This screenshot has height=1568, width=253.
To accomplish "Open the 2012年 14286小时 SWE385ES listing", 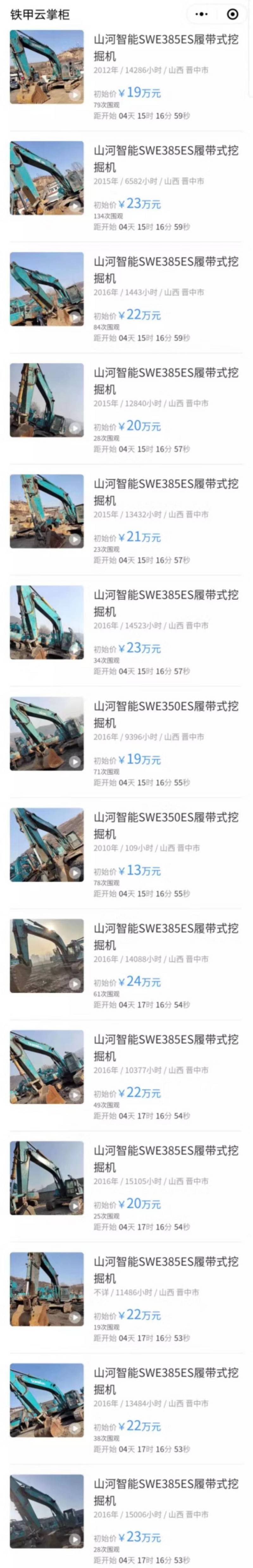I will coord(165,47).
